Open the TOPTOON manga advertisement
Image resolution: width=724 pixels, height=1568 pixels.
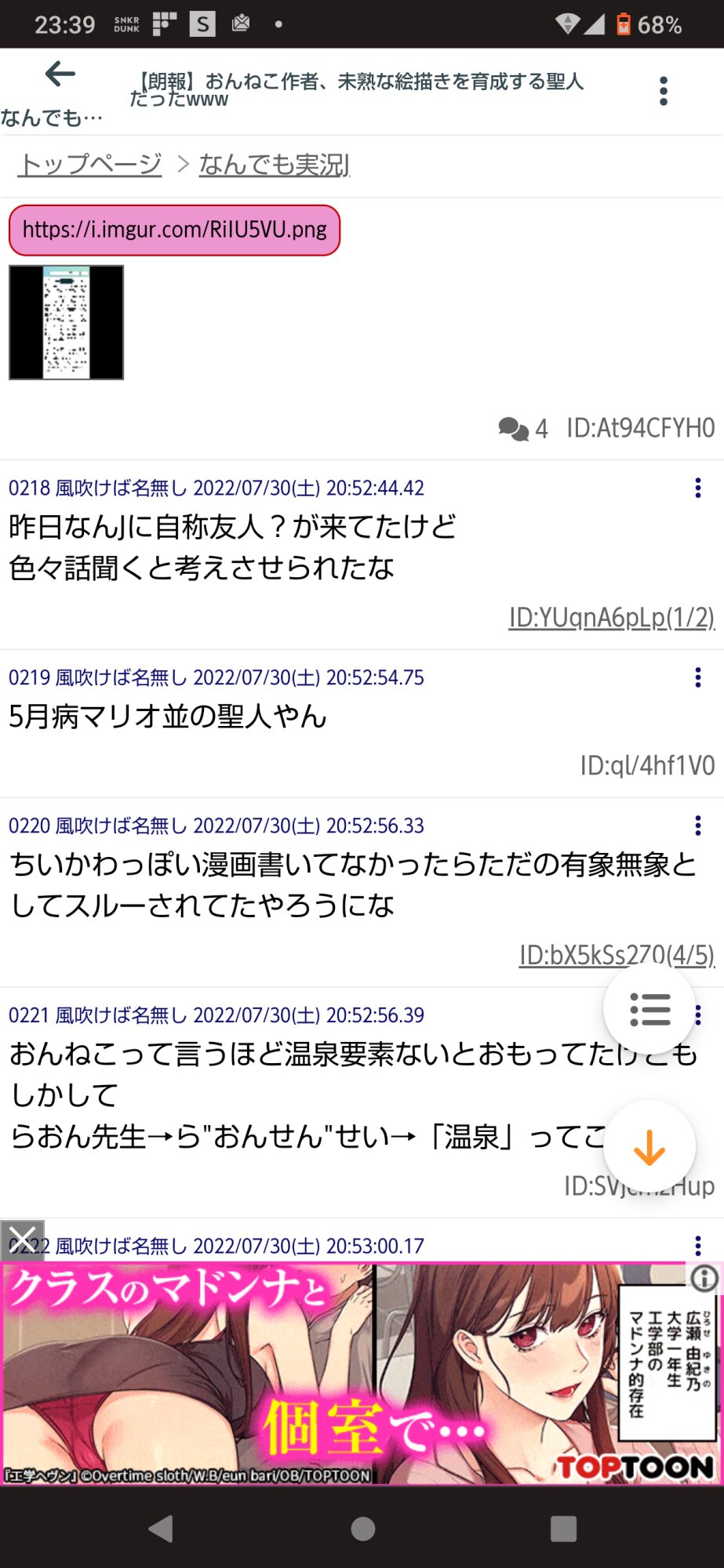click(x=361, y=1380)
